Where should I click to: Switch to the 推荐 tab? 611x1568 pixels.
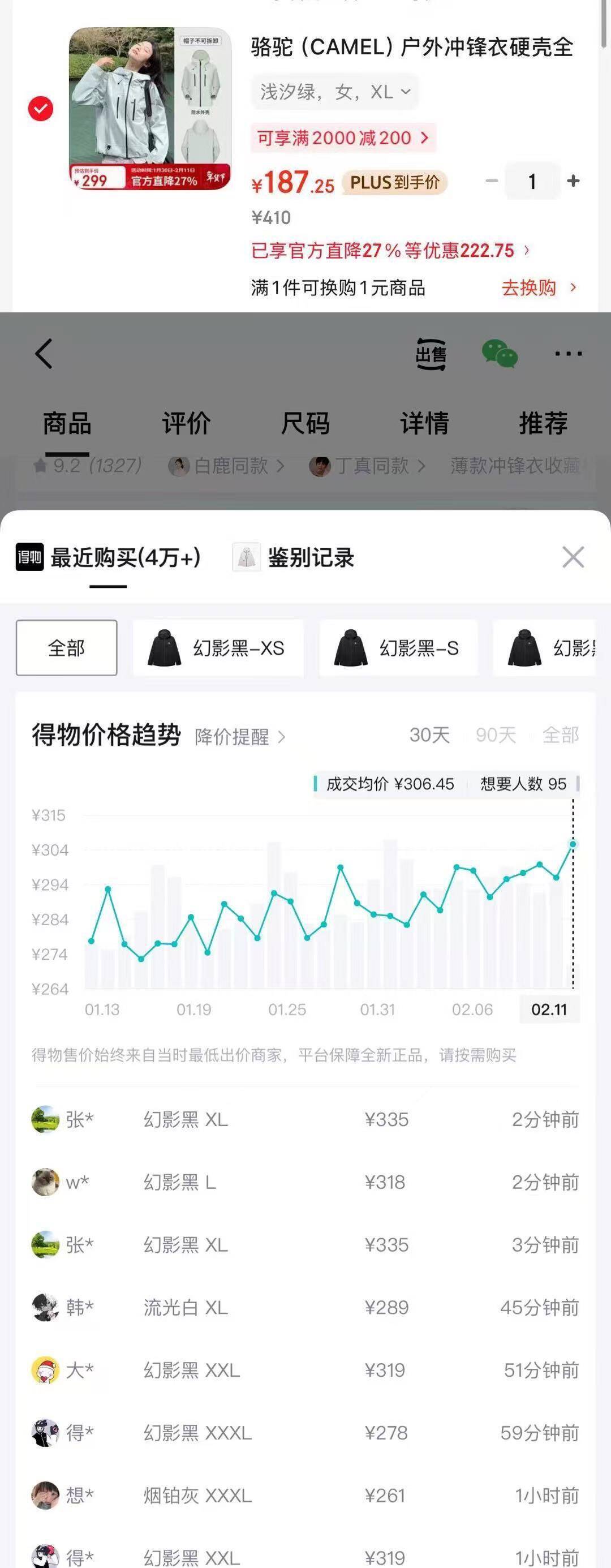pos(543,423)
